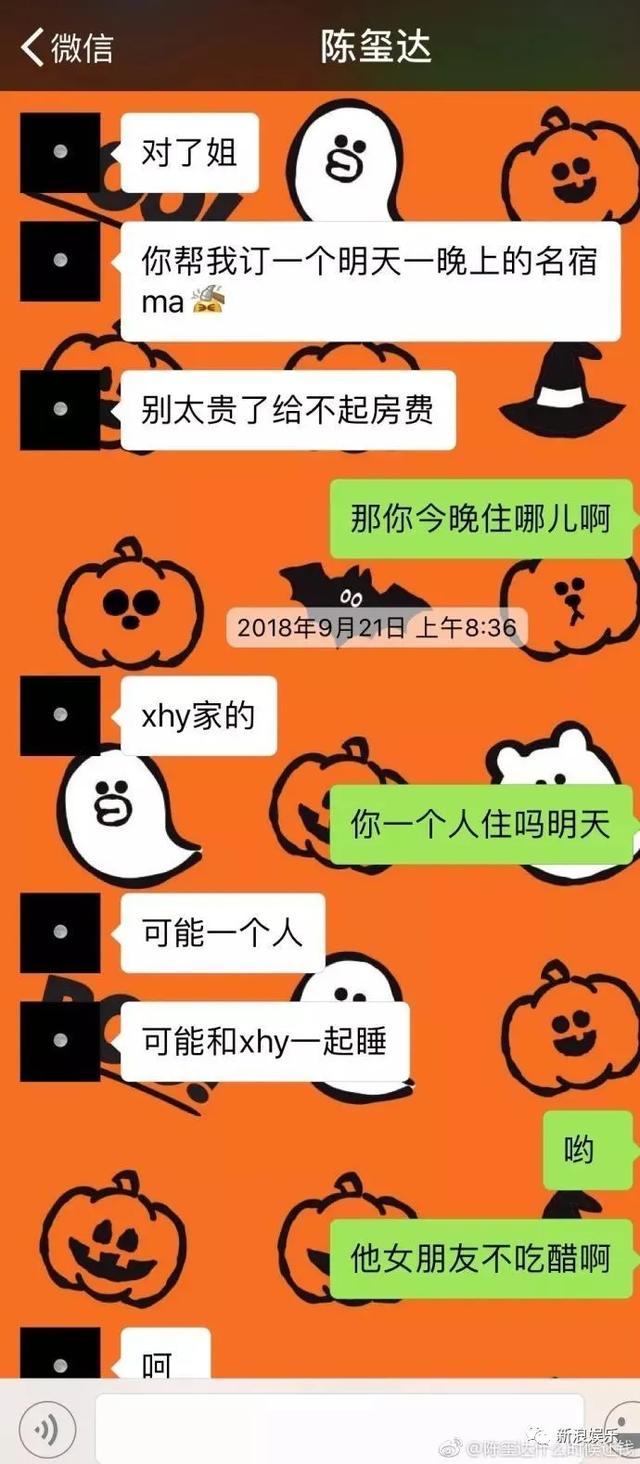Open sender's avatar beside '对了姐' message
The image size is (640, 1464).
[60, 152]
